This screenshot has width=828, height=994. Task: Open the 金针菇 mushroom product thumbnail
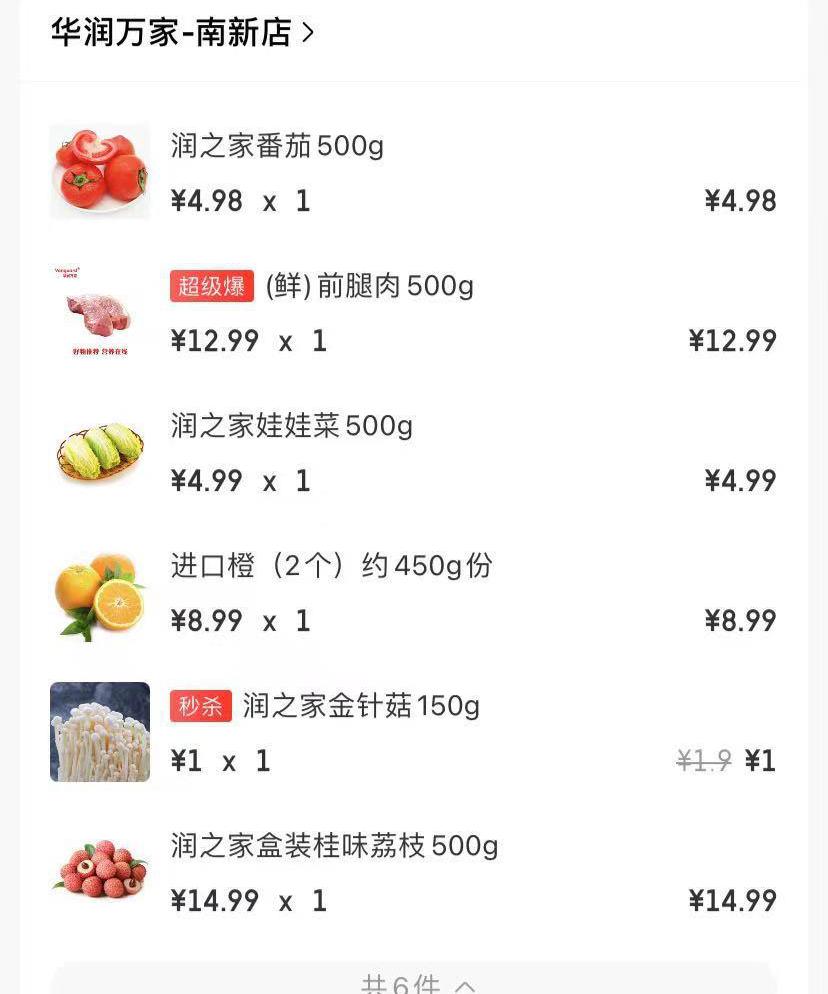pyautogui.click(x=99, y=731)
